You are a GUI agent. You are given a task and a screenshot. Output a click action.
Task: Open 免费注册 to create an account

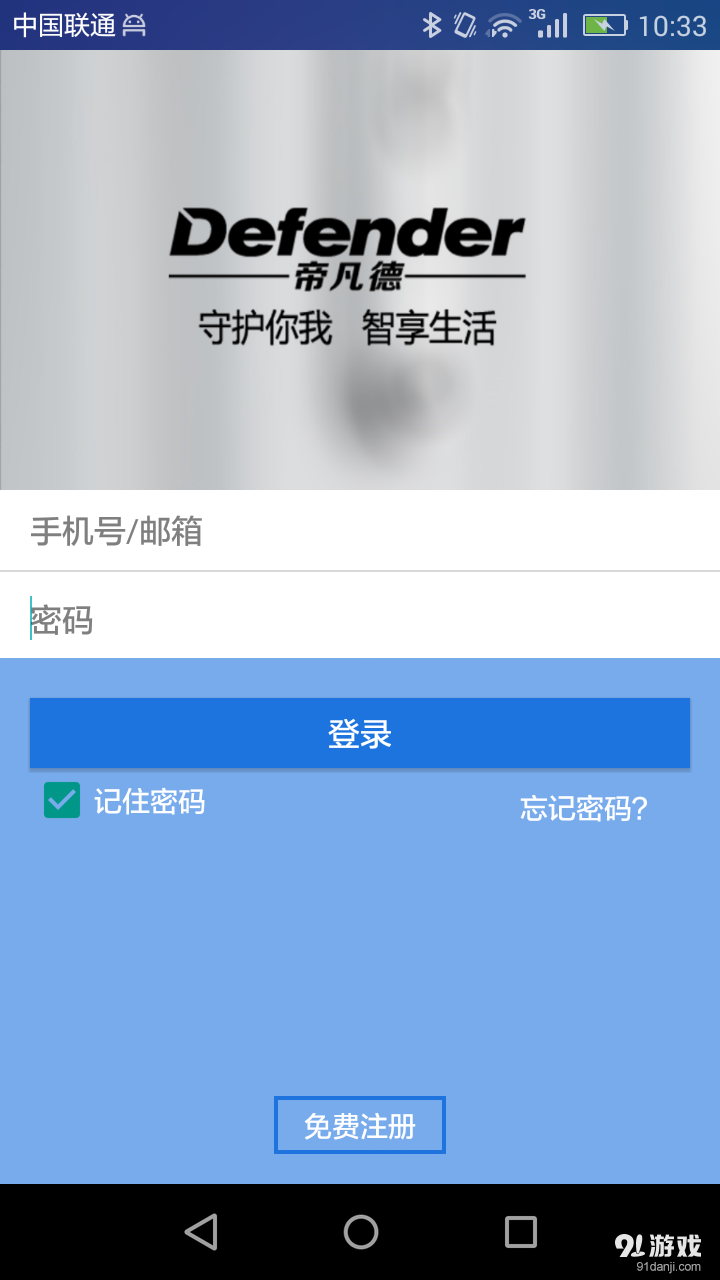tap(360, 1125)
